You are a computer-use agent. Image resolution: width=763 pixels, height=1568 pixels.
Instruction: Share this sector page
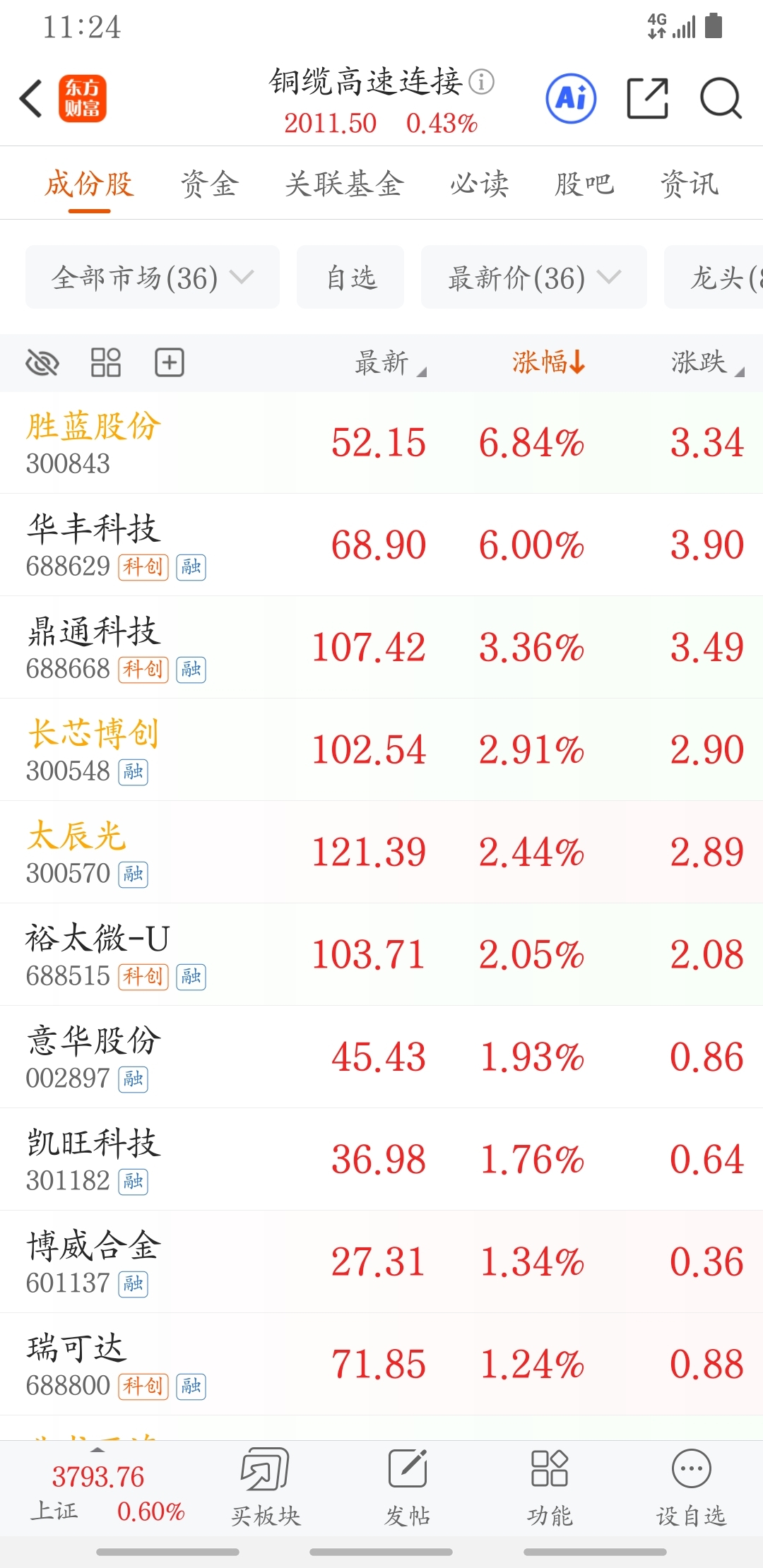pos(648,98)
